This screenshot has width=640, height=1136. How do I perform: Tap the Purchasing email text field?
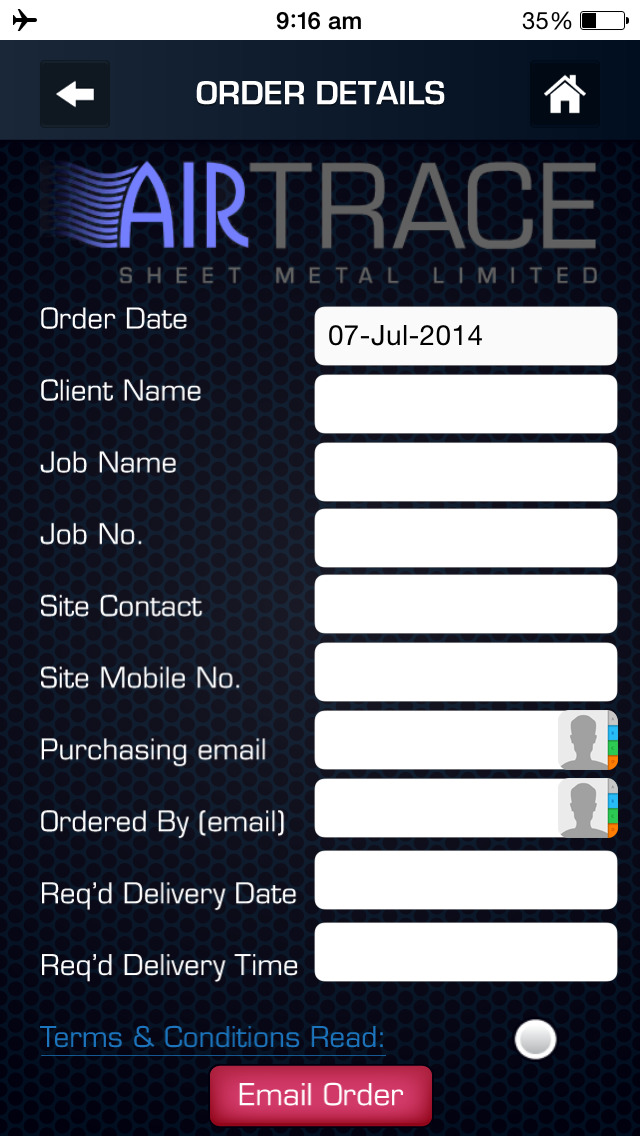(x=436, y=740)
